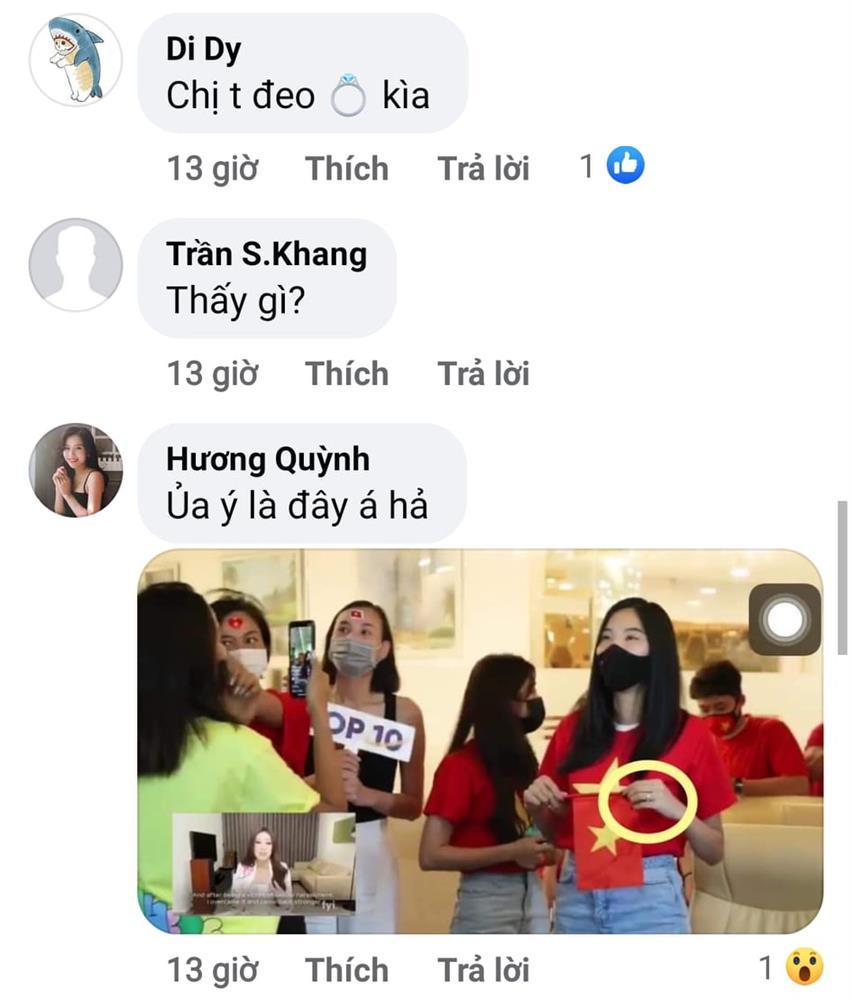Reply to Hương Quỳnh's comment

483,969
